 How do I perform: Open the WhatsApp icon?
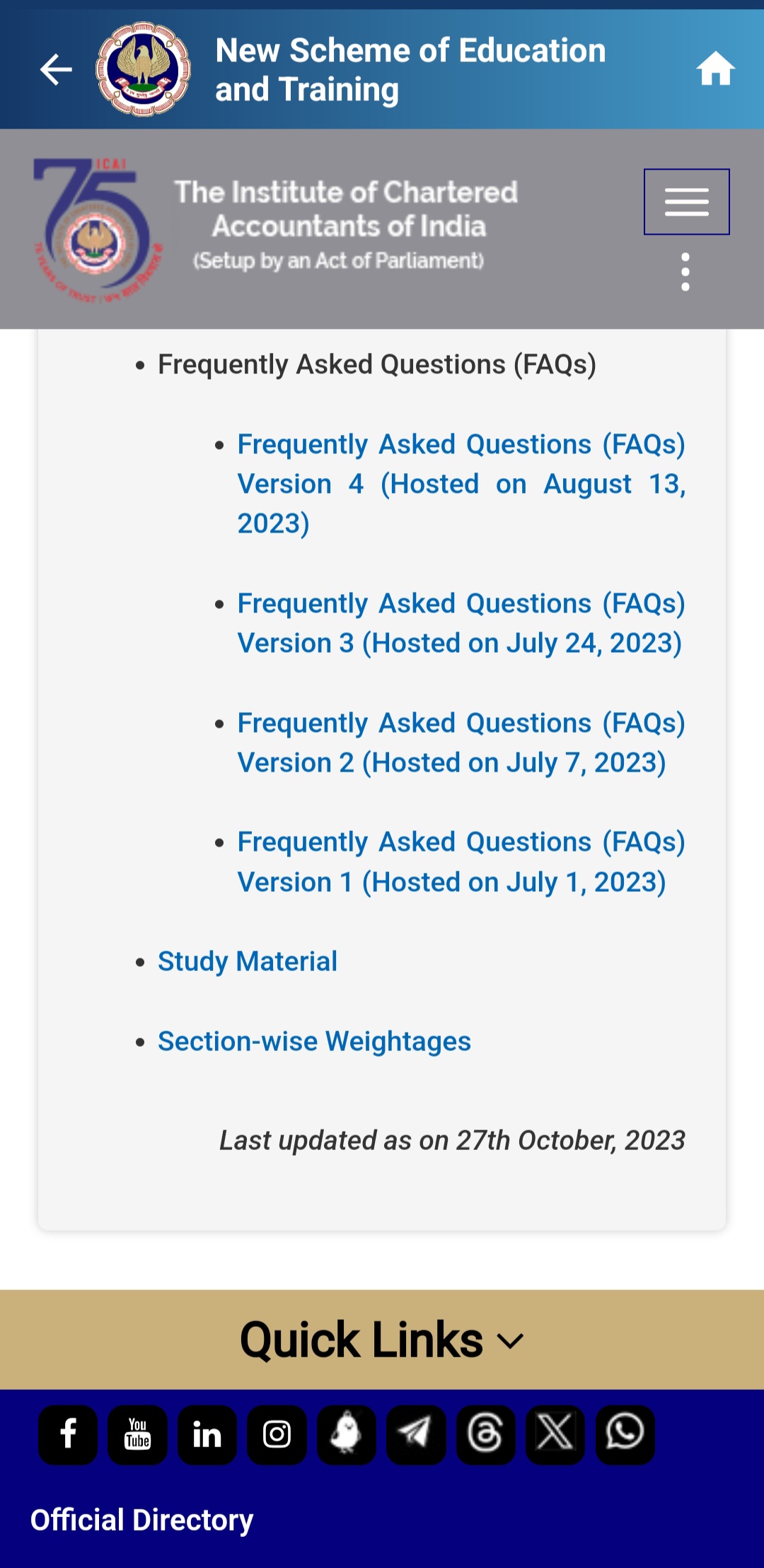[x=625, y=1434]
